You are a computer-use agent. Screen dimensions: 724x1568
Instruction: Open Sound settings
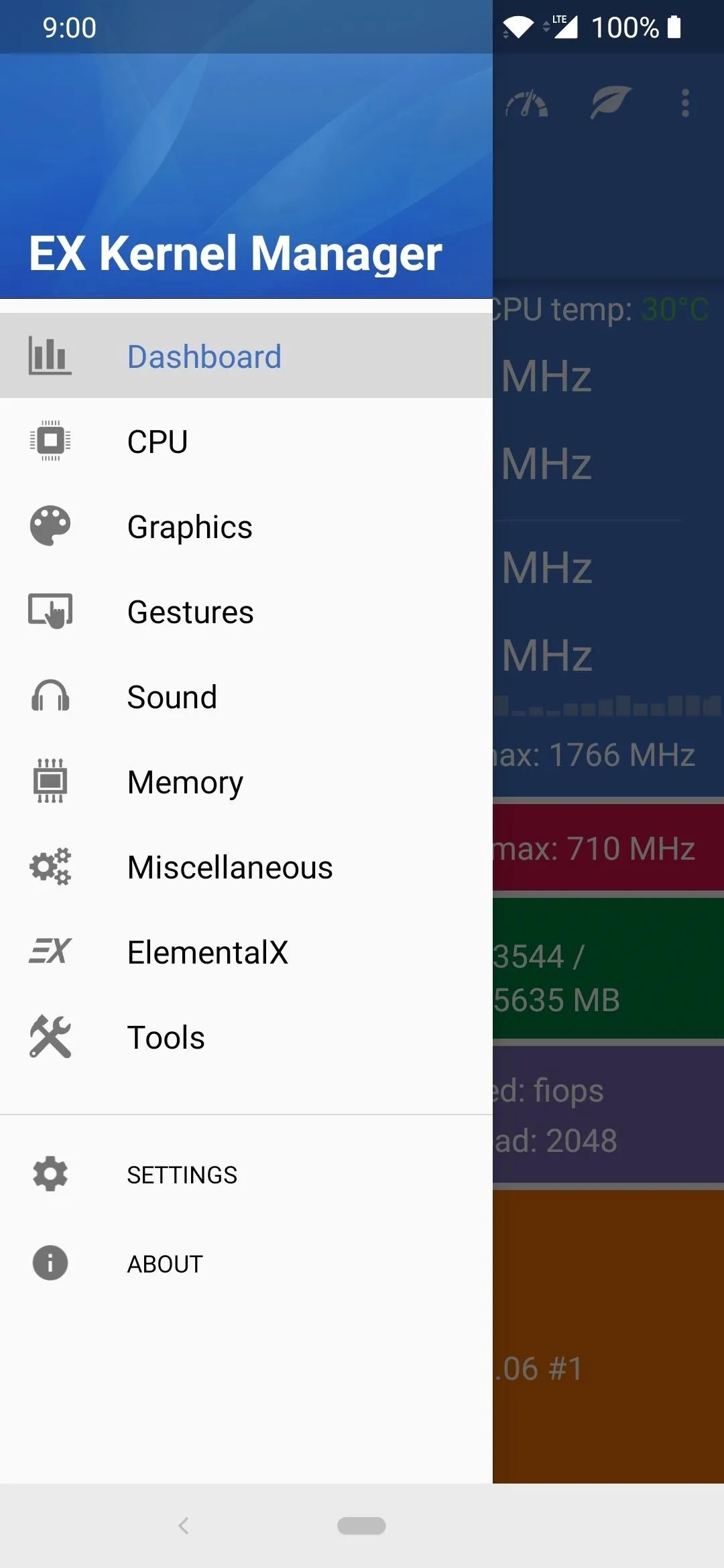click(x=246, y=696)
